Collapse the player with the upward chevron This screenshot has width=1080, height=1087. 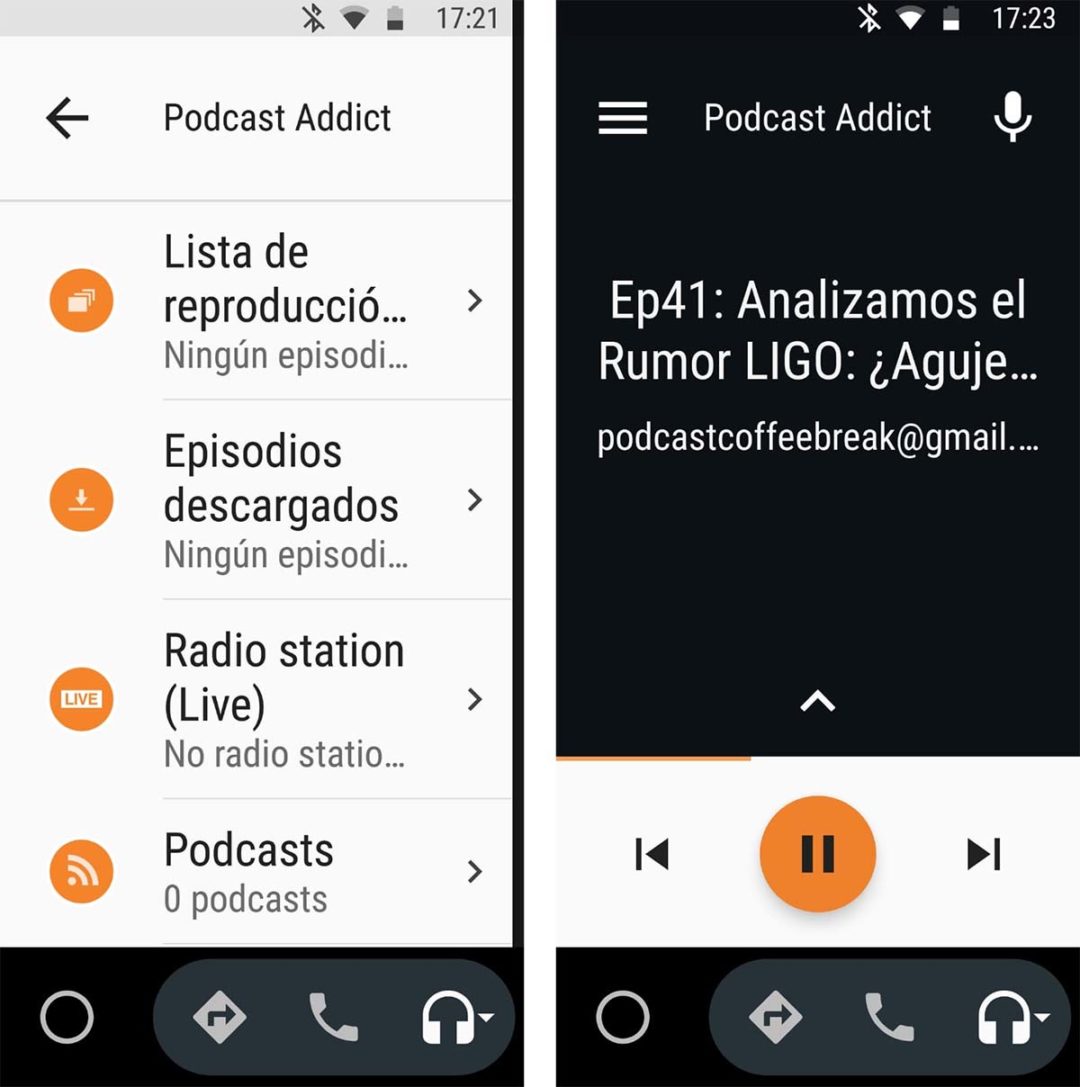pyautogui.click(x=817, y=700)
